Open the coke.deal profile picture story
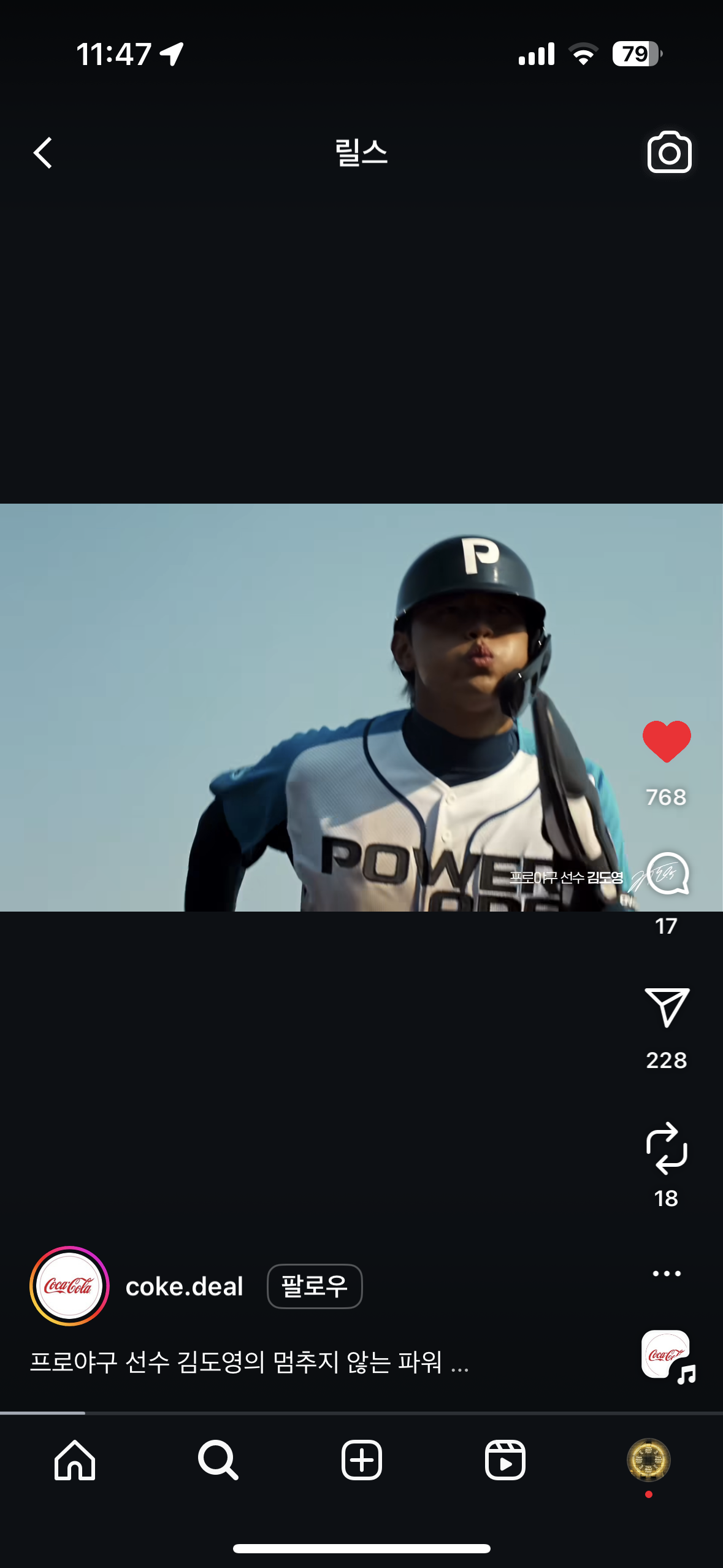This screenshot has width=723, height=1568. tap(69, 1286)
